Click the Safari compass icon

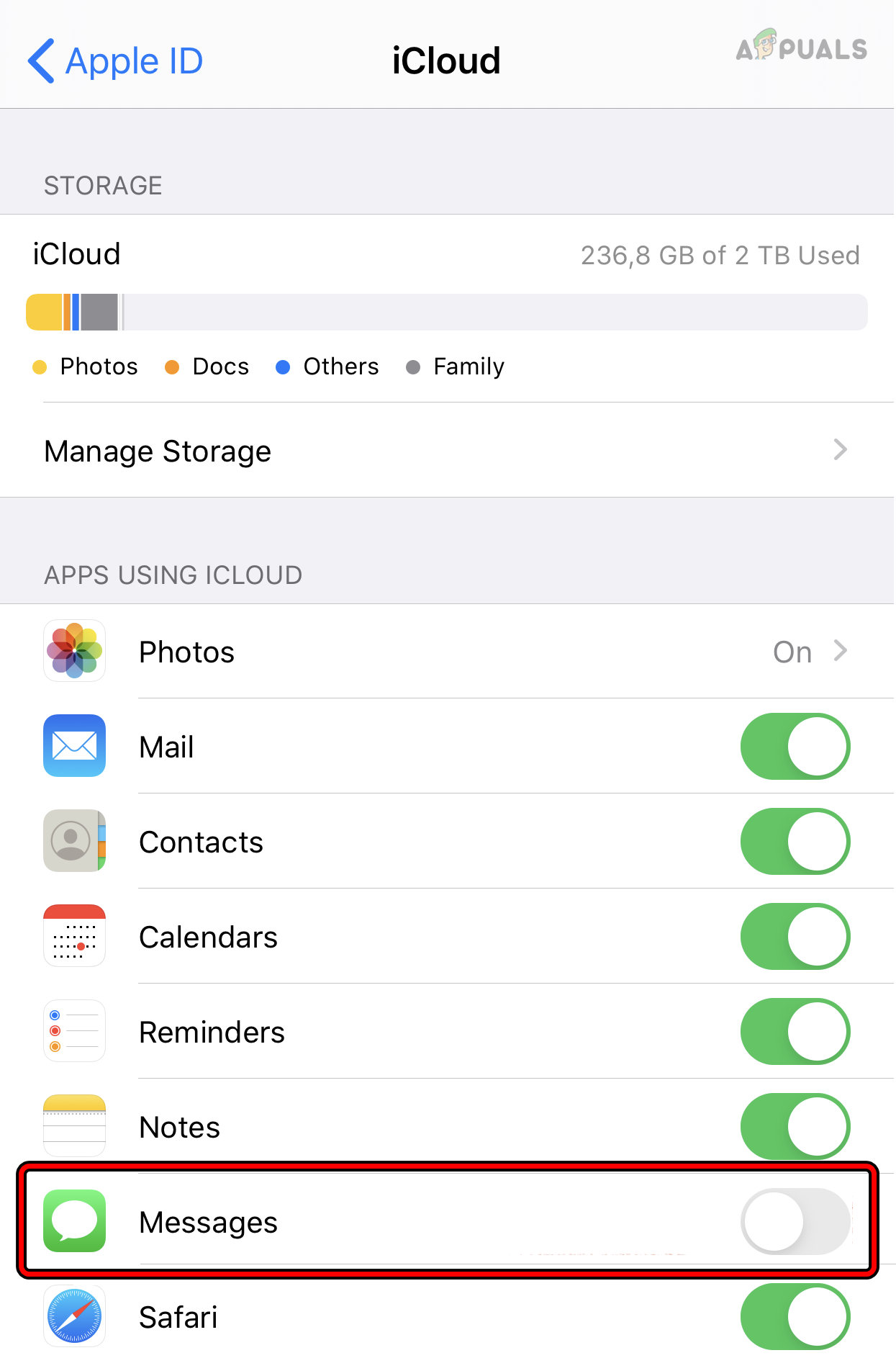[x=74, y=1316]
